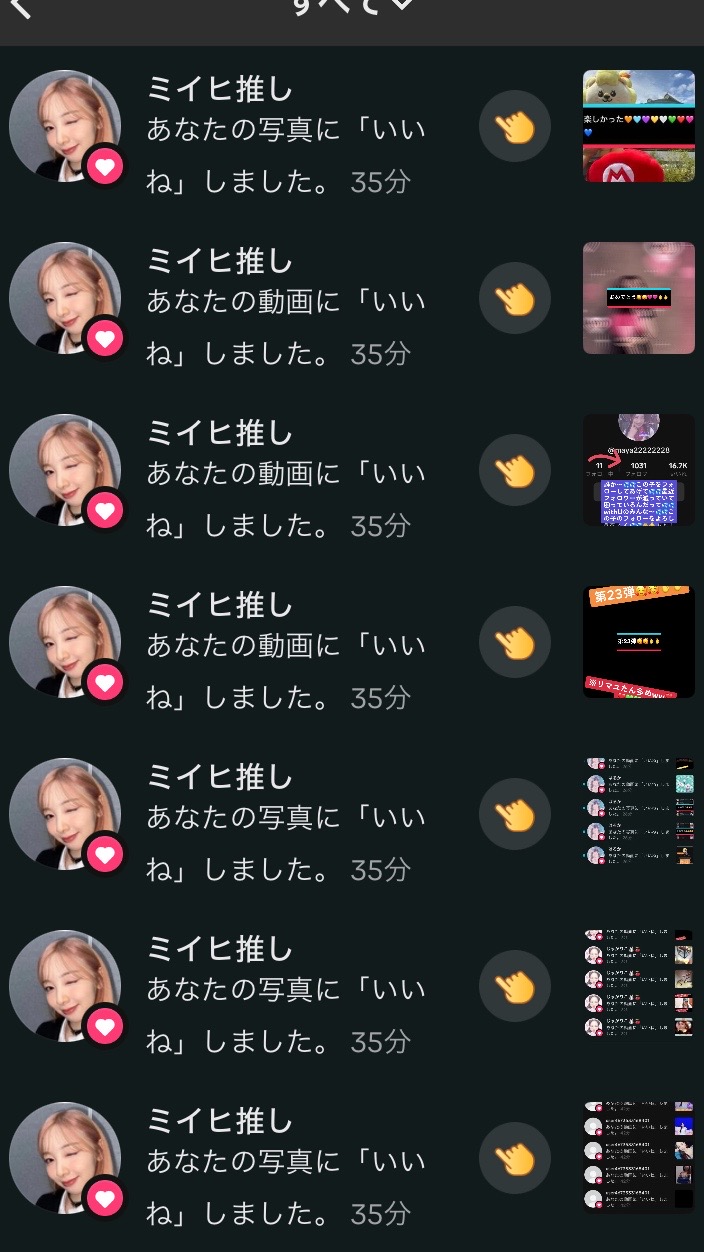Open the 第23弾 video thumbnail
Image resolution: width=704 pixels, height=1252 pixels.
pos(638,642)
